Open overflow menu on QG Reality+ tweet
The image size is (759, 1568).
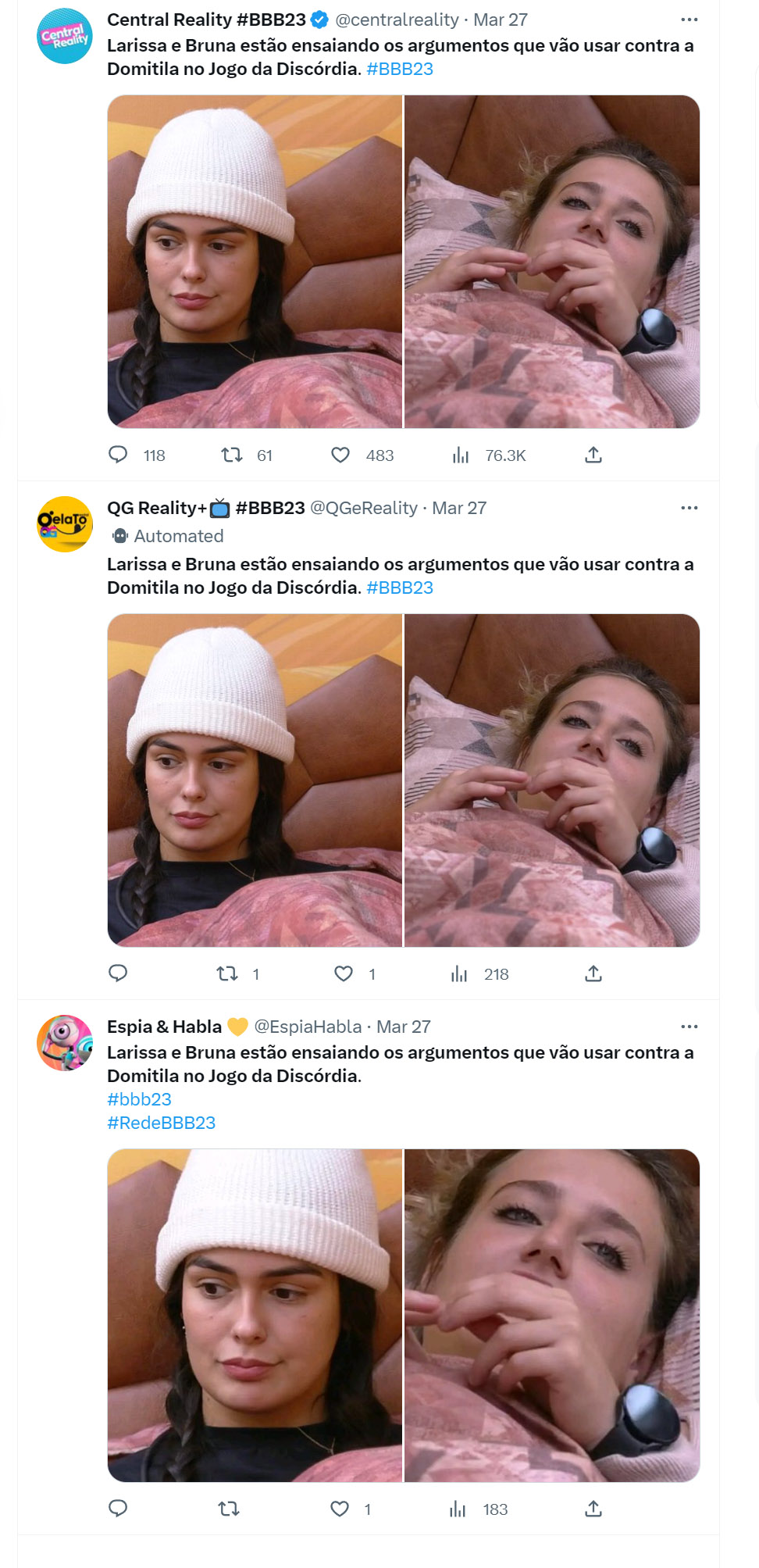(x=689, y=508)
